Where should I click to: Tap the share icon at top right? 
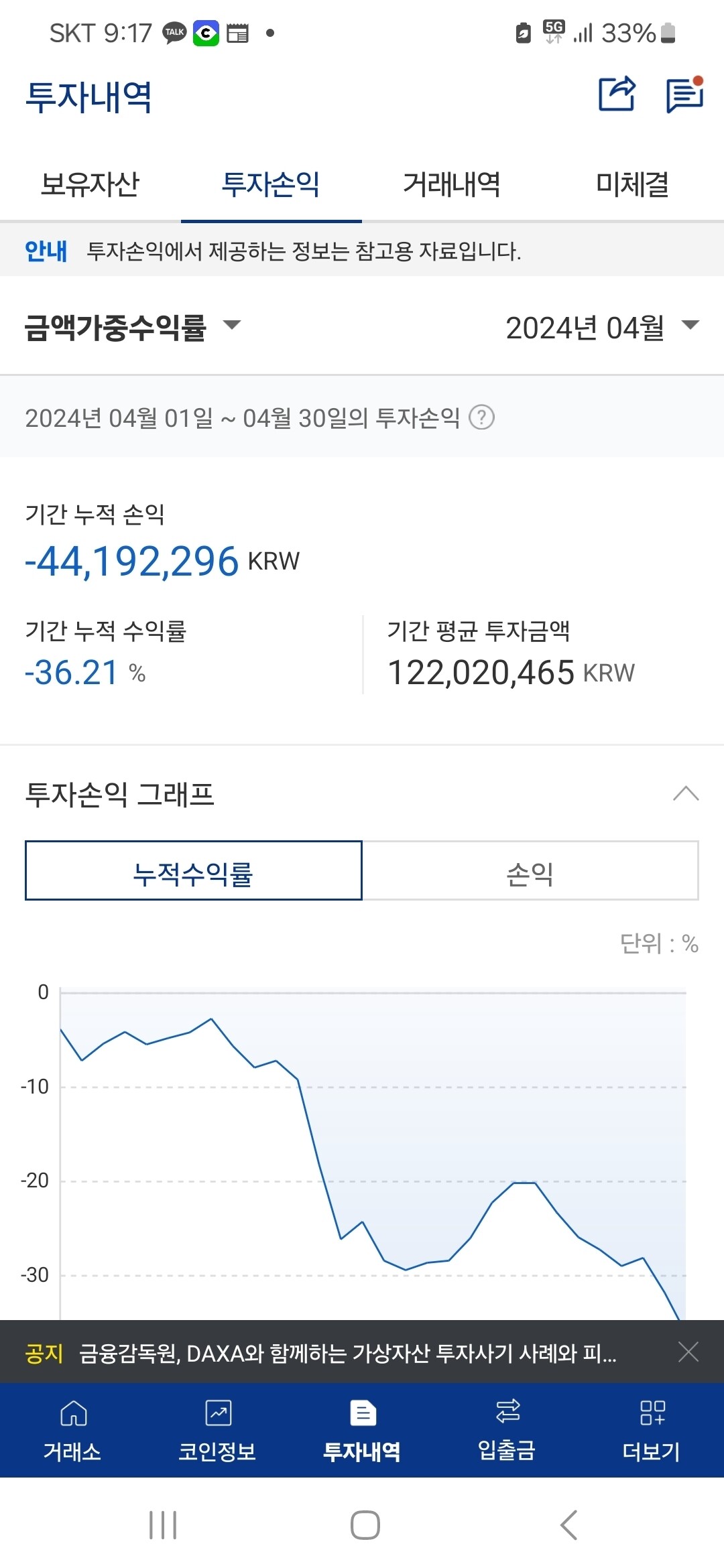point(617,95)
